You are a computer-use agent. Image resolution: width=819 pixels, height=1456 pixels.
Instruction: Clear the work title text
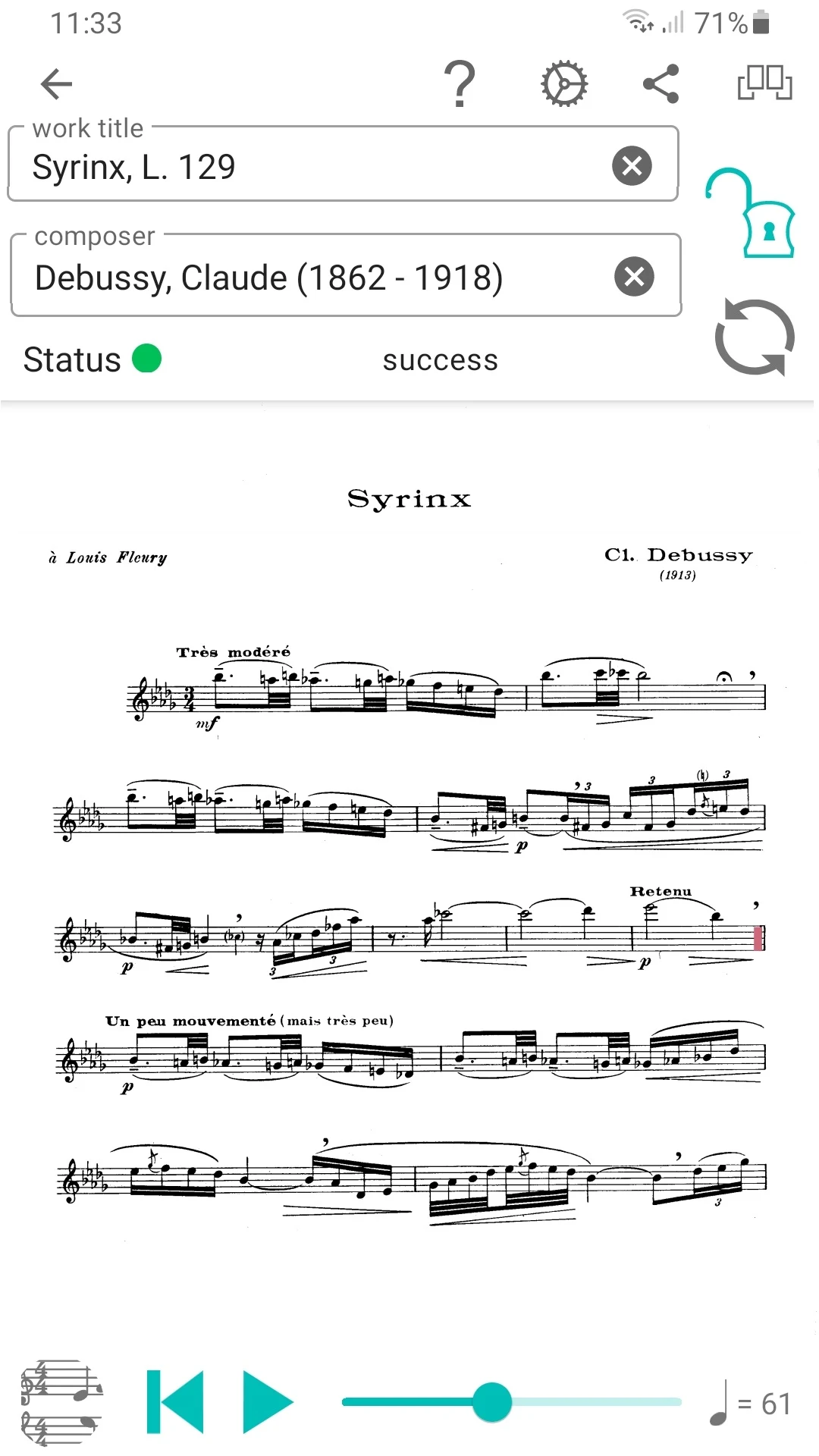point(632,165)
